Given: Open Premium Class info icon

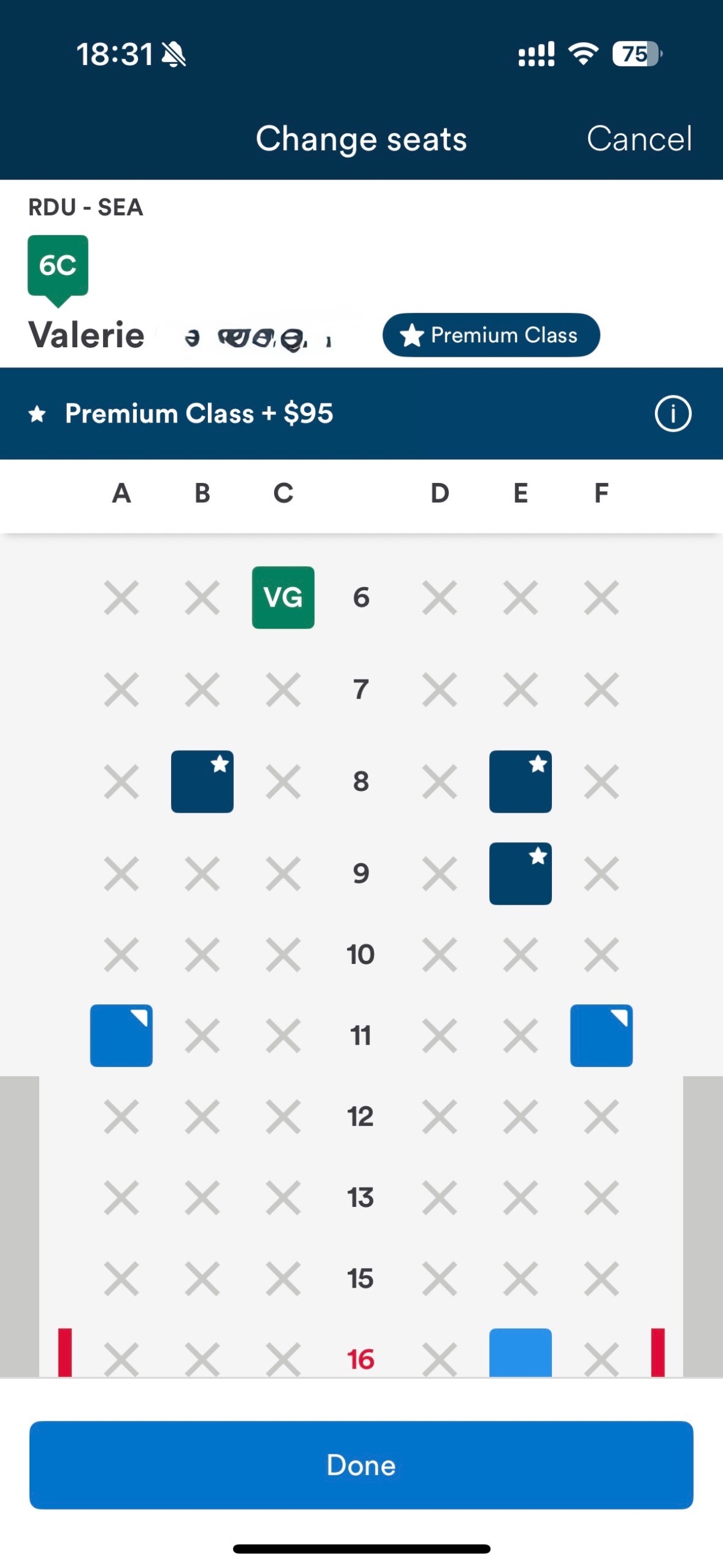Looking at the screenshot, I should pyautogui.click(x=672, y=414).
